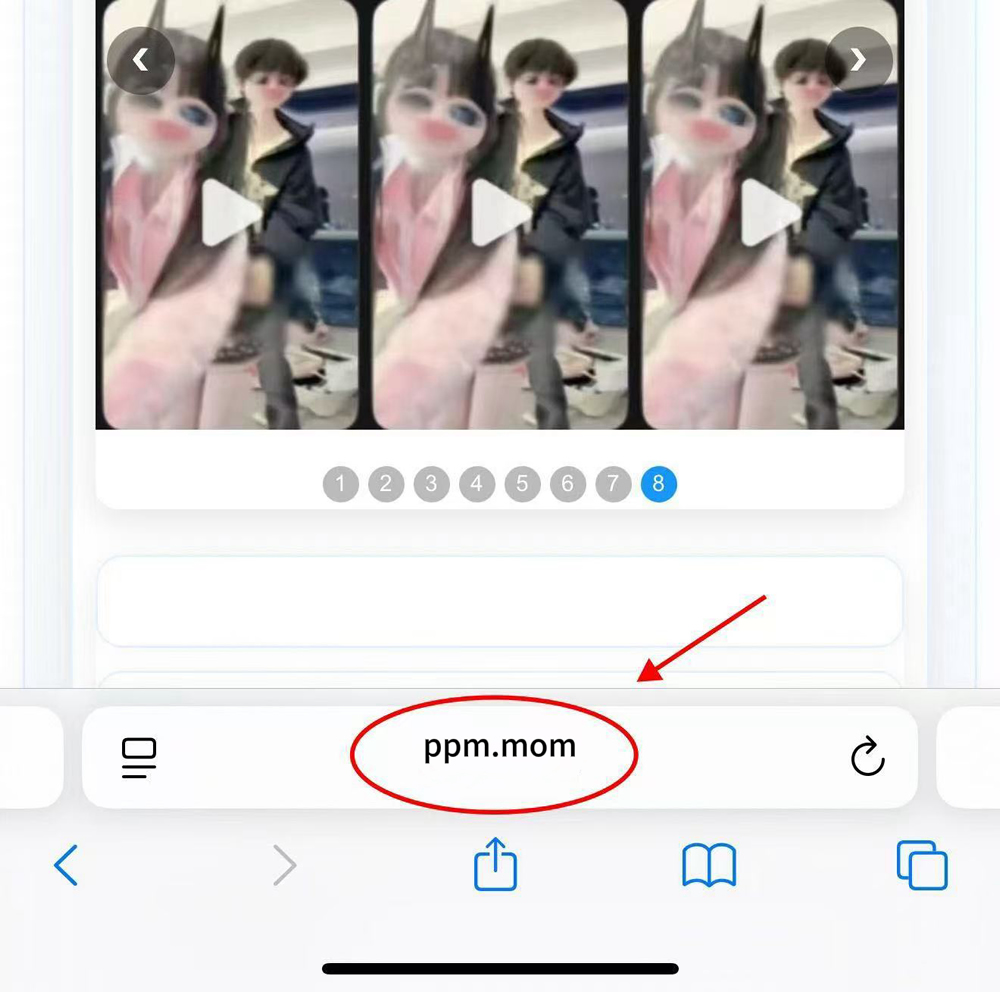Screen dimensions: 1000x992
Task: Advance to the next carousel slide
Action: pos(859,61)
